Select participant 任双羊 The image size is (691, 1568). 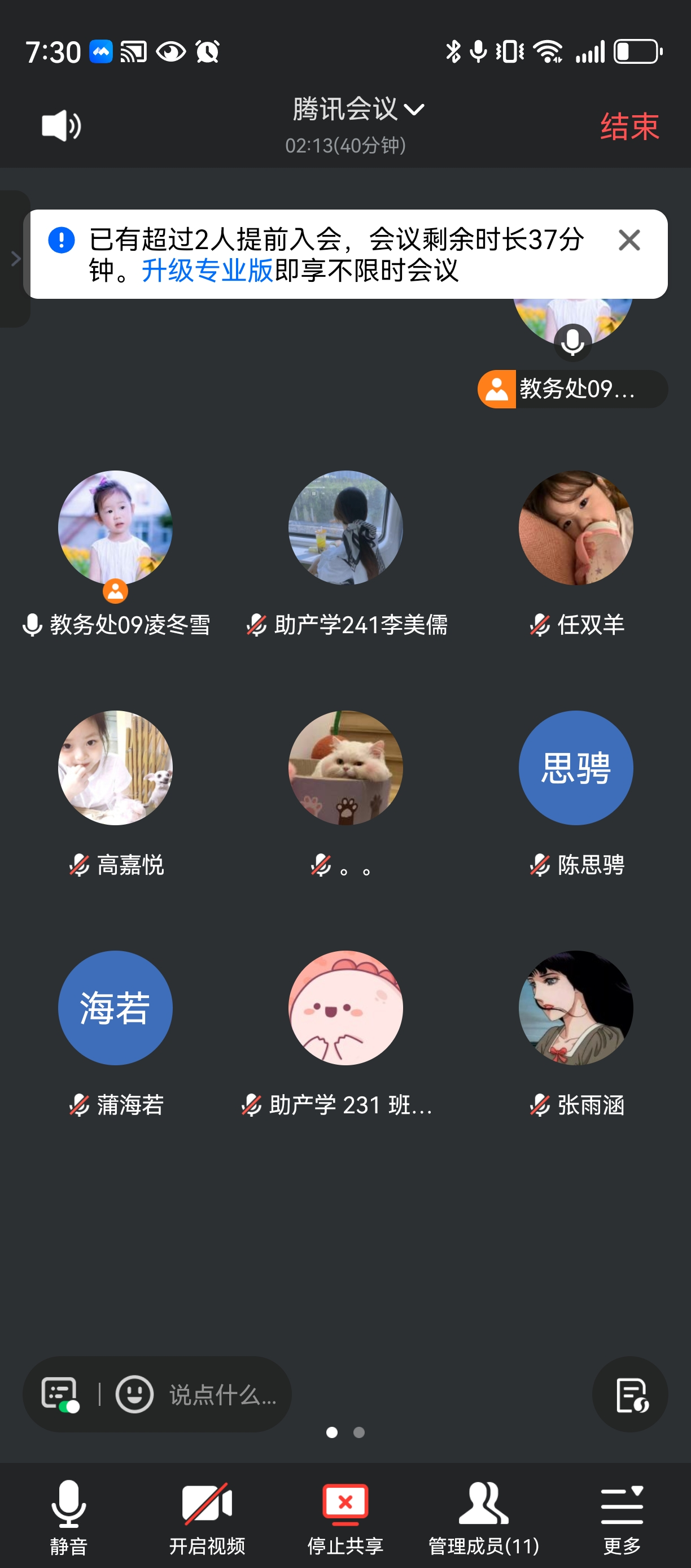pos(575,528)
